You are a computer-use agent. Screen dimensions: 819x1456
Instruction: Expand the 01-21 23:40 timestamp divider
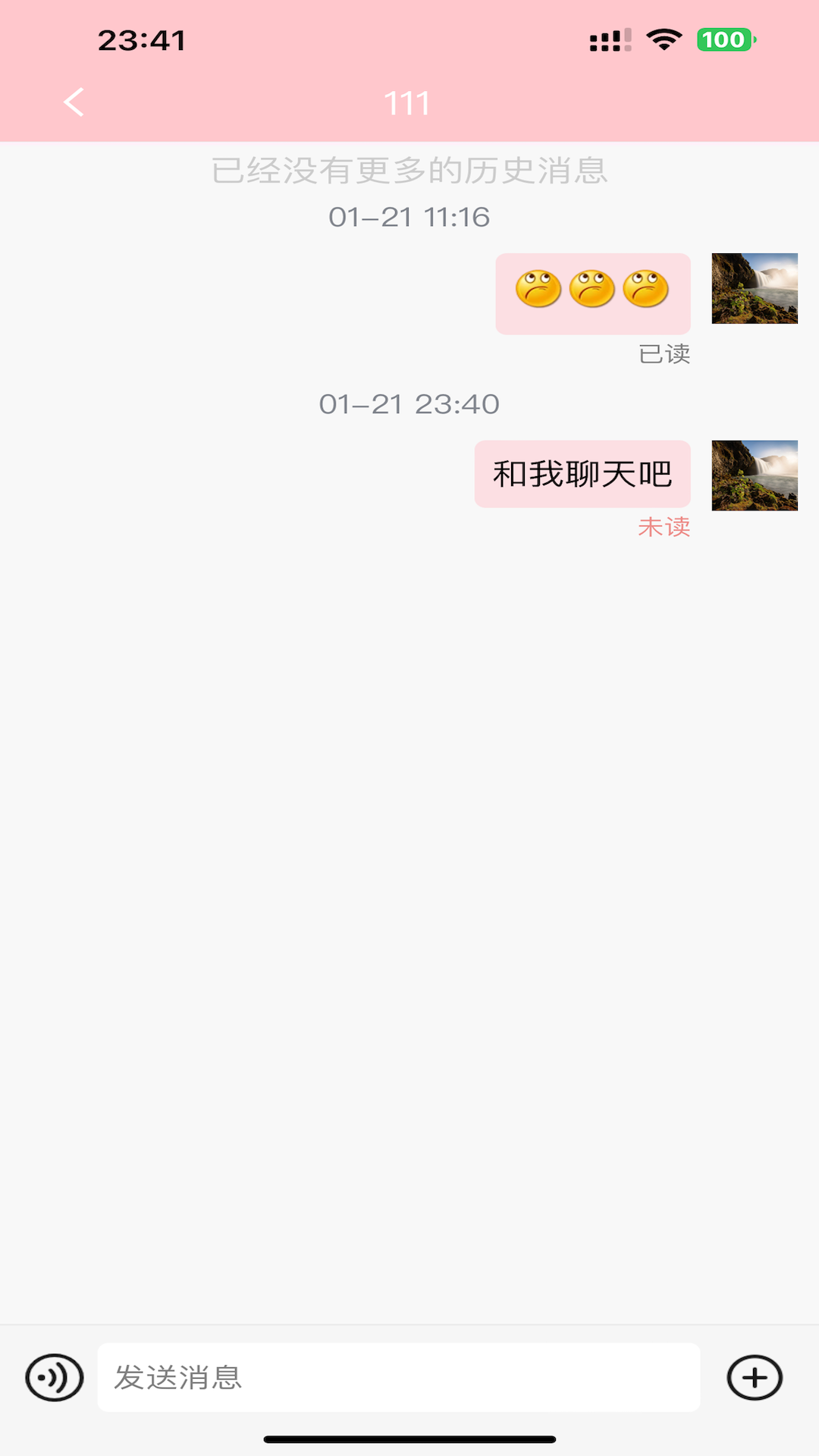coord(409,404)
